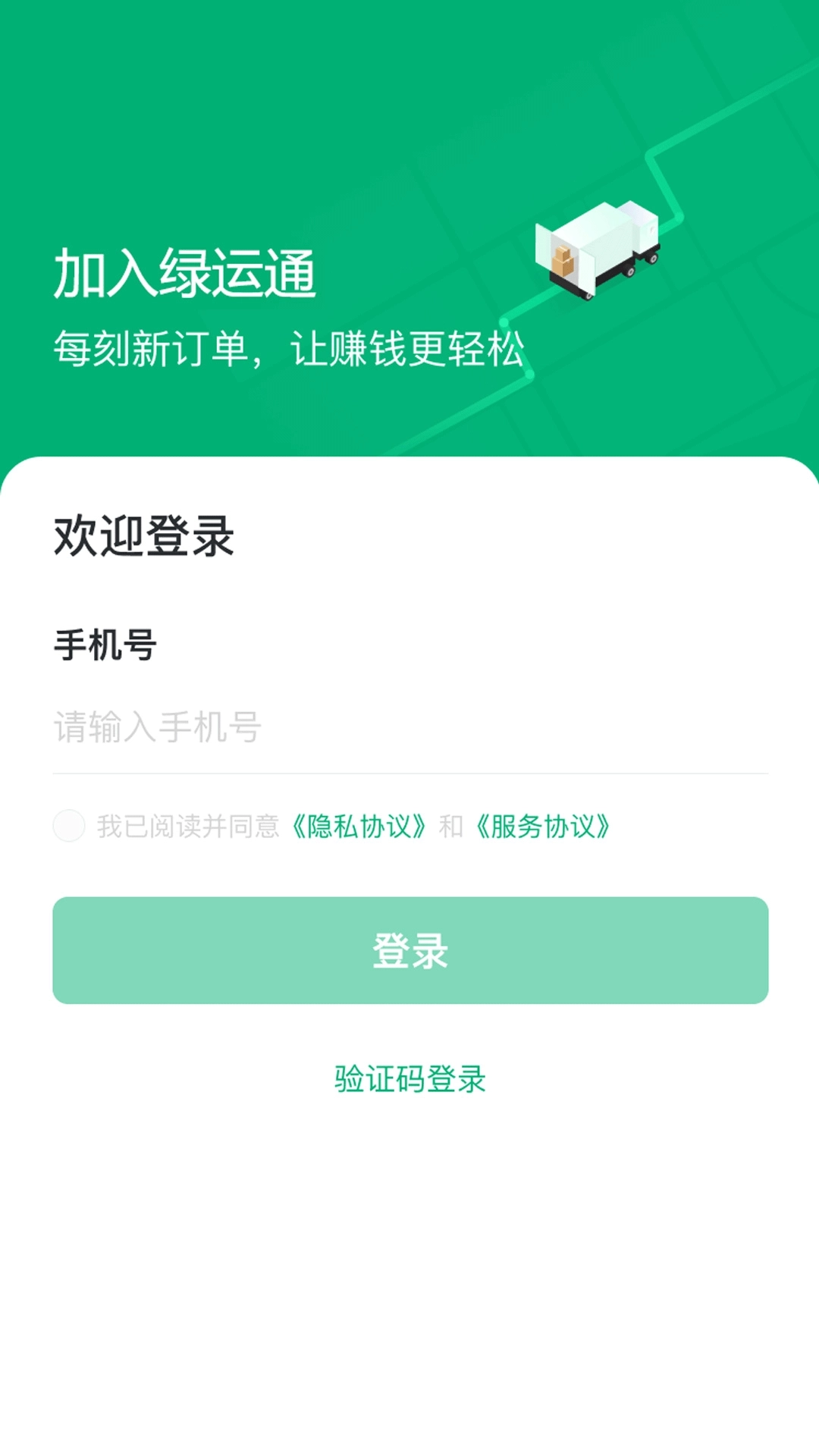819x1456 pixels.
Task: Click the 欢迎登录 heading
Action: 144,535
